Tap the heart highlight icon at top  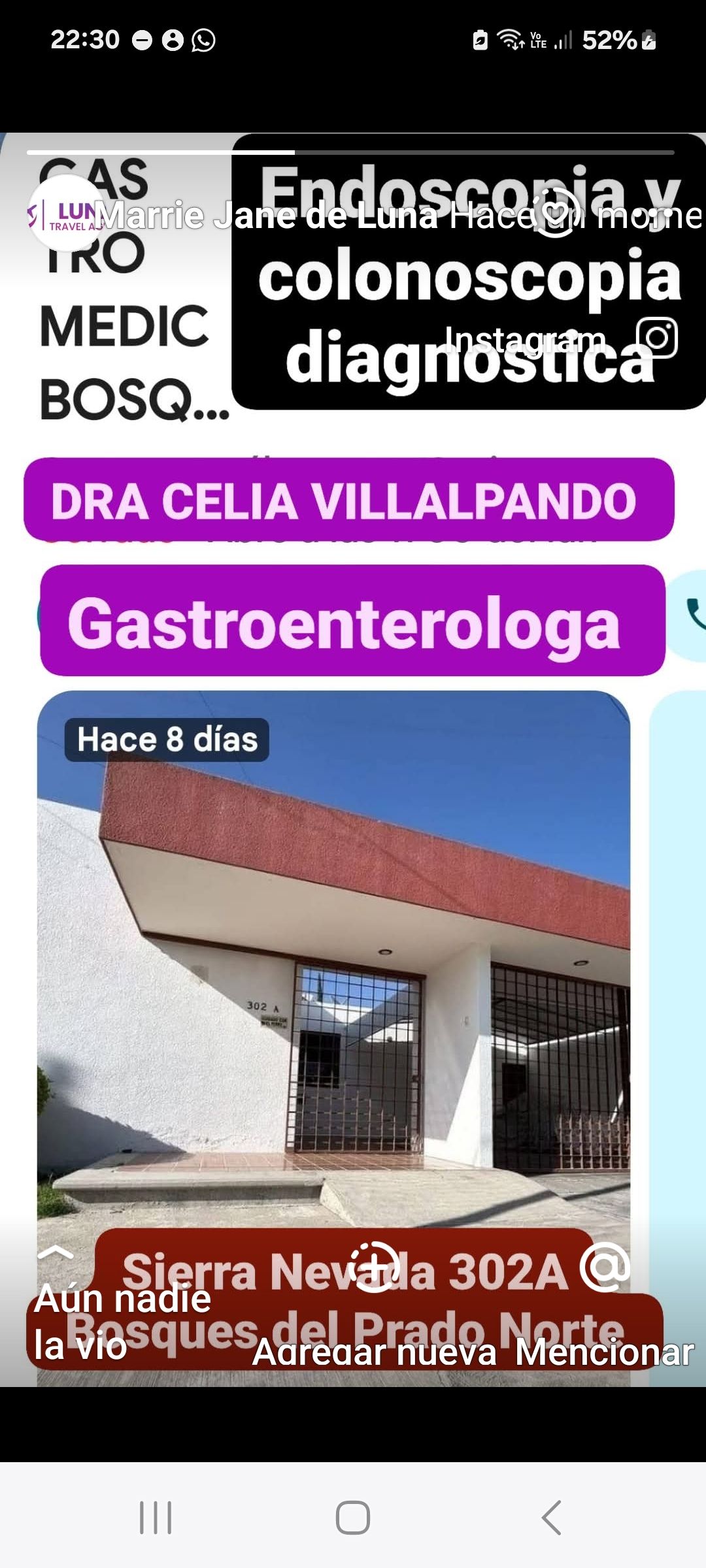point(556,214)
